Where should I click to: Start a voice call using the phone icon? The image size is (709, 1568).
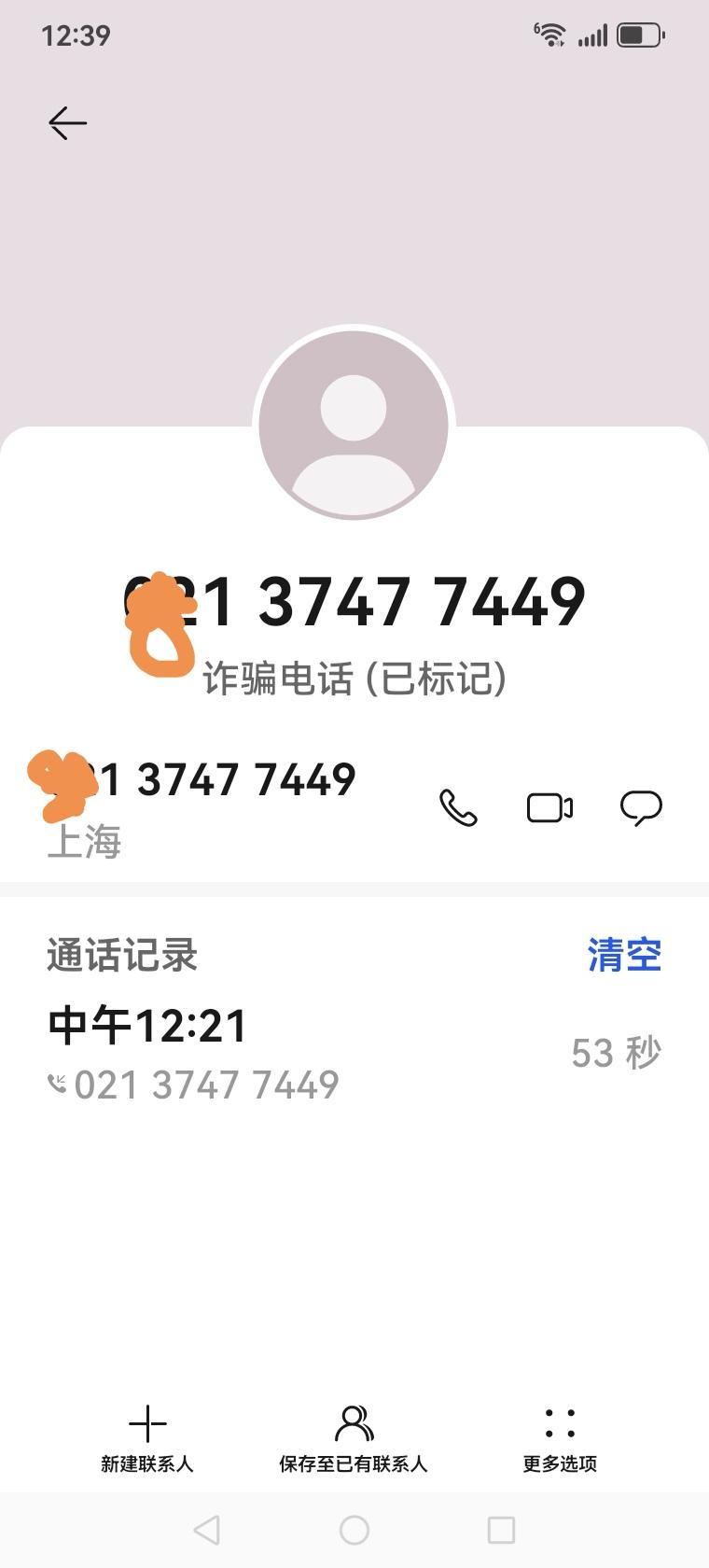click(458, 807)
